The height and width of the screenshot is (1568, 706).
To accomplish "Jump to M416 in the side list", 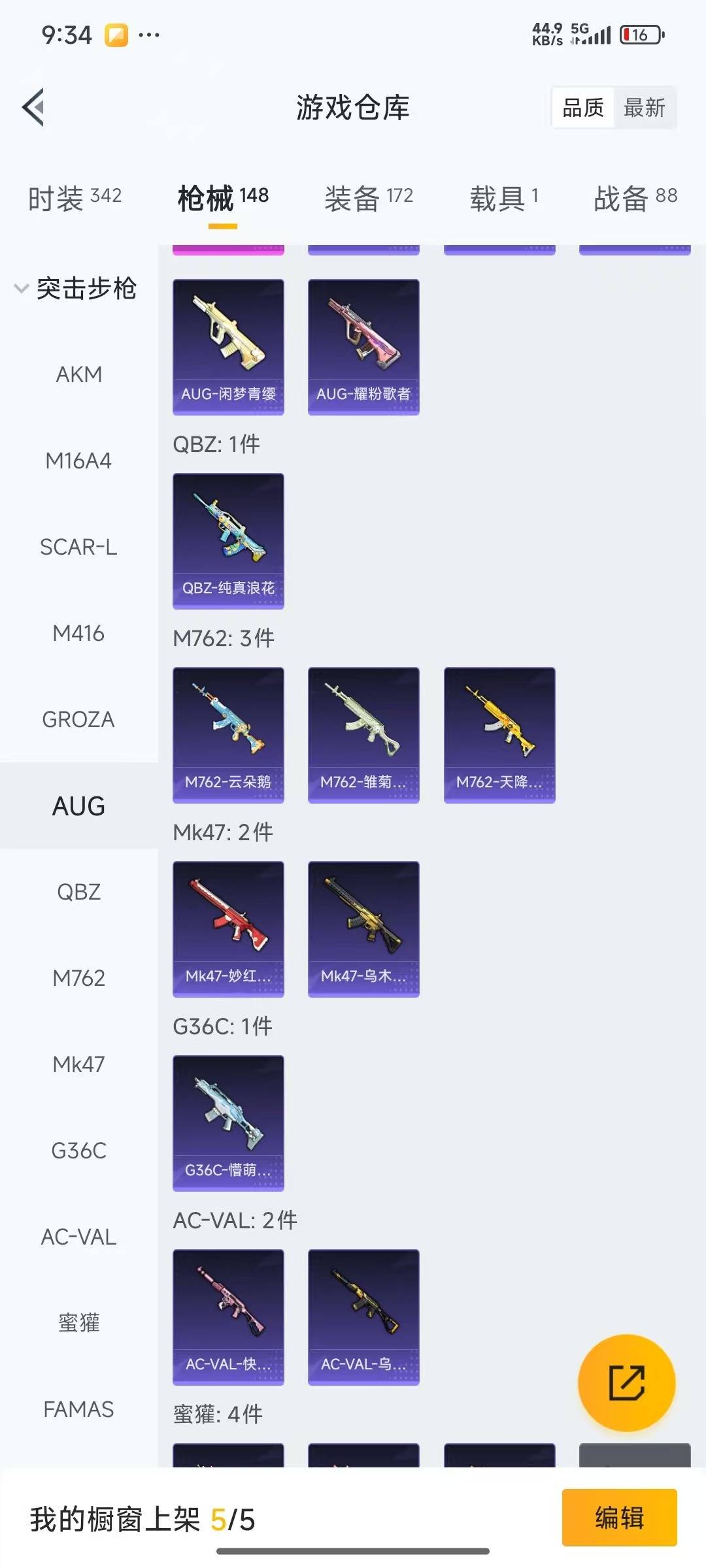I will [x=78, y=633].
